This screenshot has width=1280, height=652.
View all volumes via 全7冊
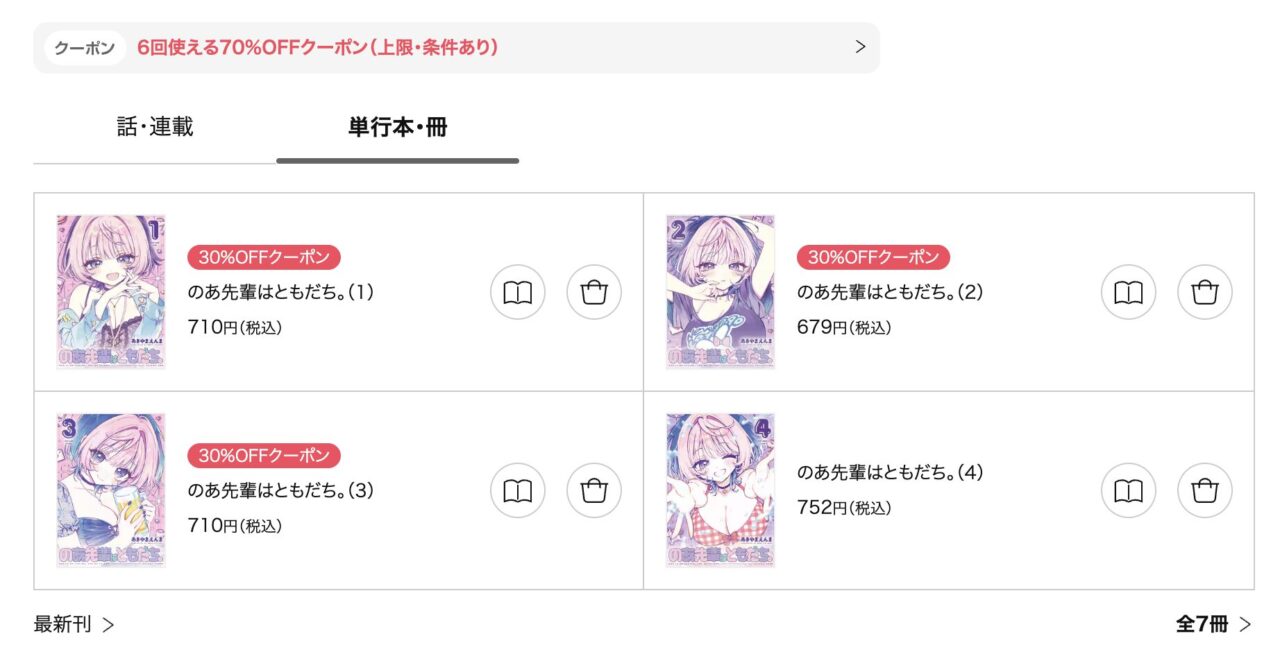[x=1213, y=625]
